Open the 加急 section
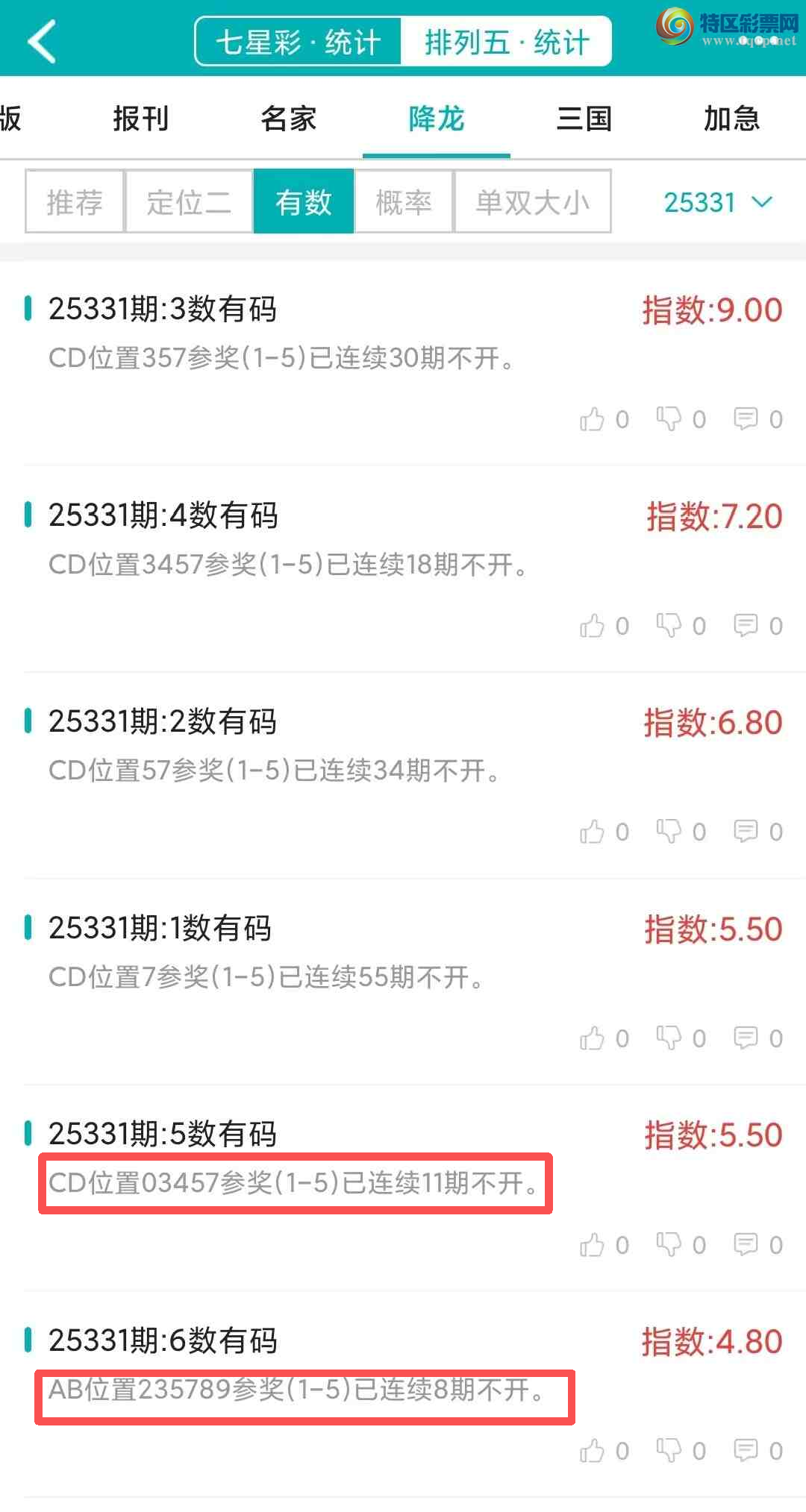 pyautogui.click(x=733, y=118)
